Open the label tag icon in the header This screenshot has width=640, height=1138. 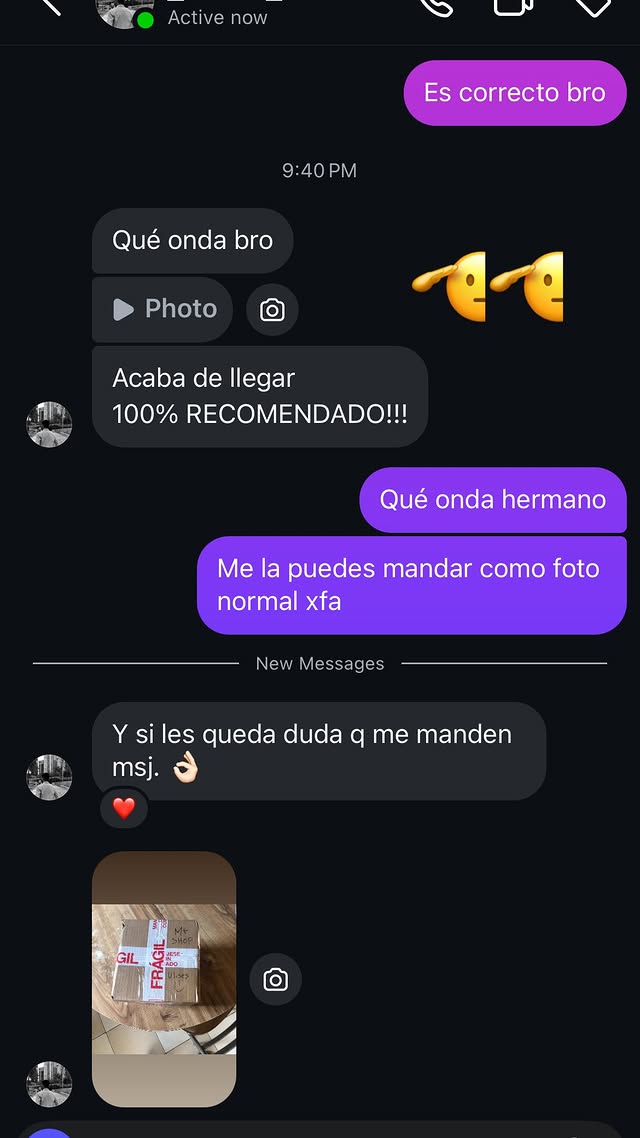593,6
